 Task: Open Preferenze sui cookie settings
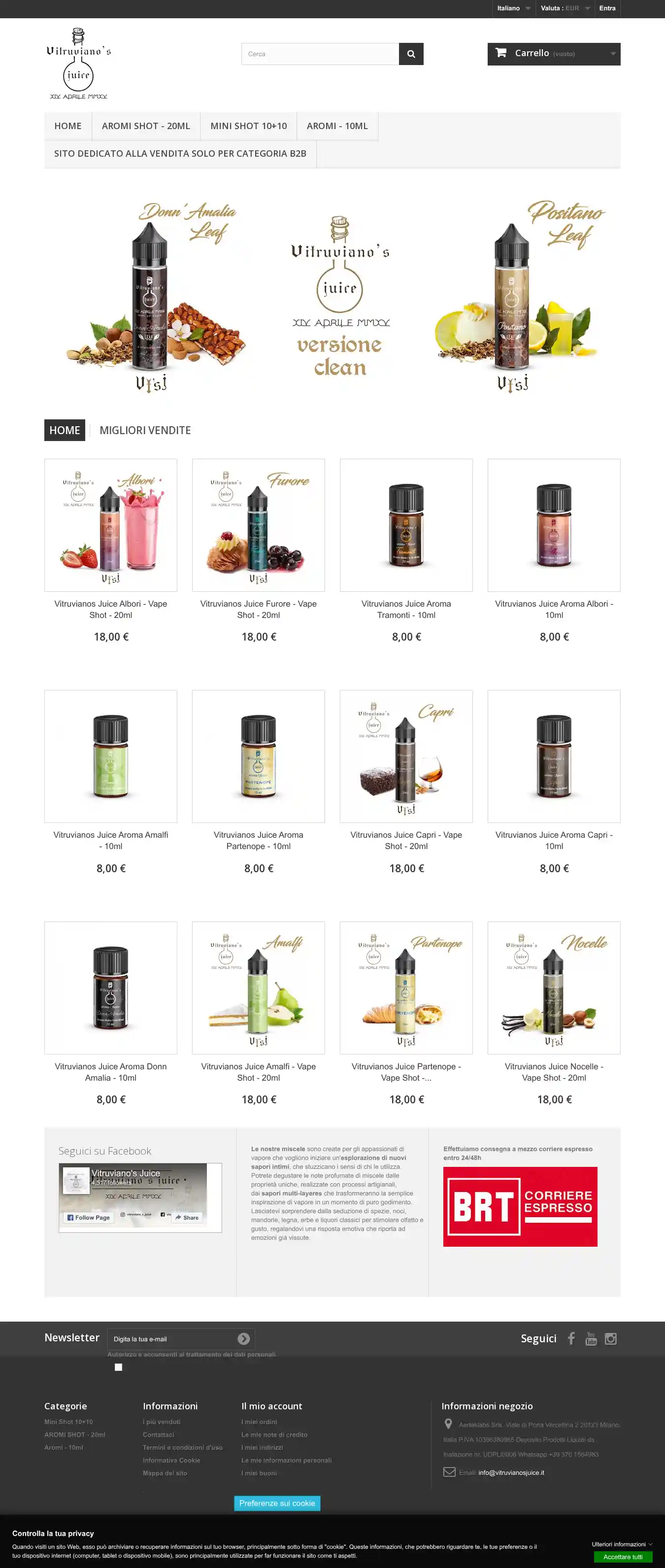277,1503
